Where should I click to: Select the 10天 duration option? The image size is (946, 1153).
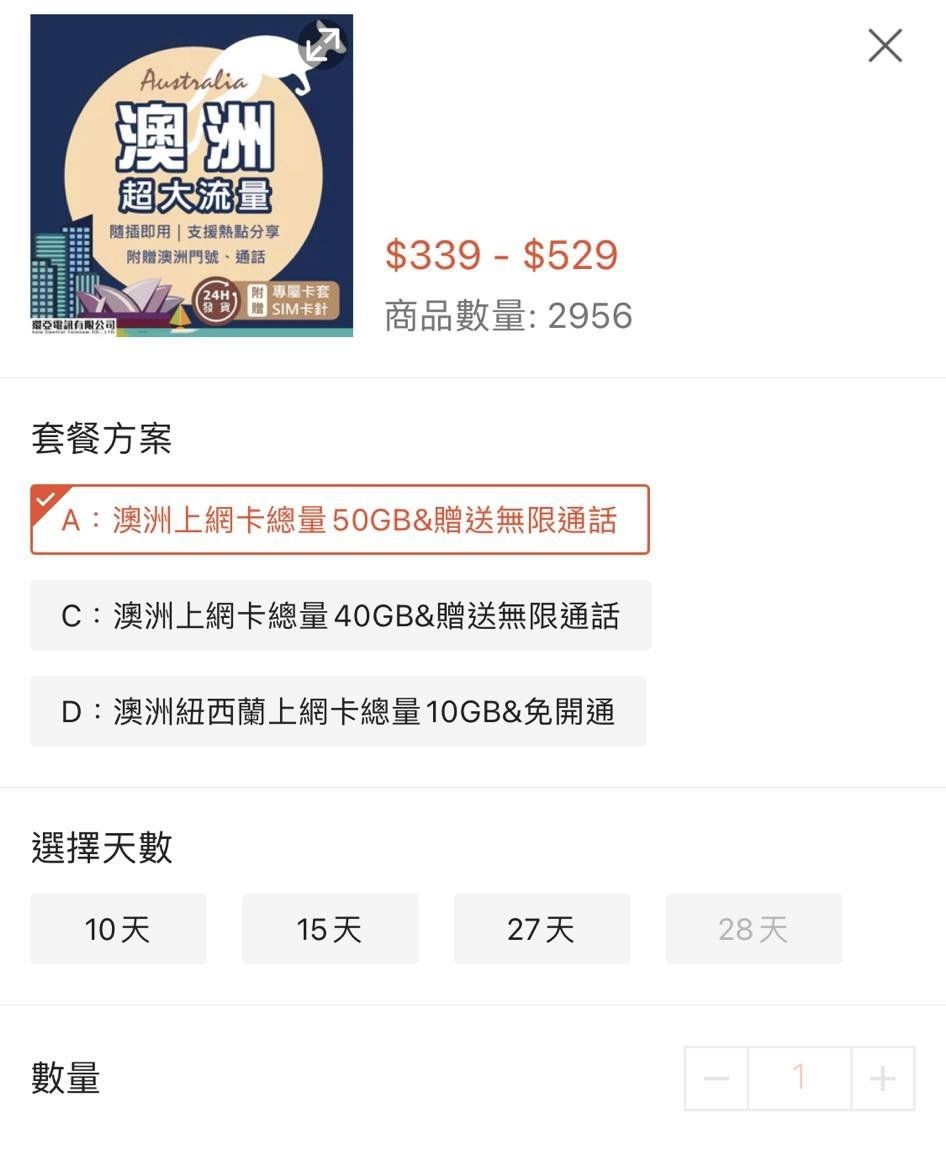coord(118,929)
